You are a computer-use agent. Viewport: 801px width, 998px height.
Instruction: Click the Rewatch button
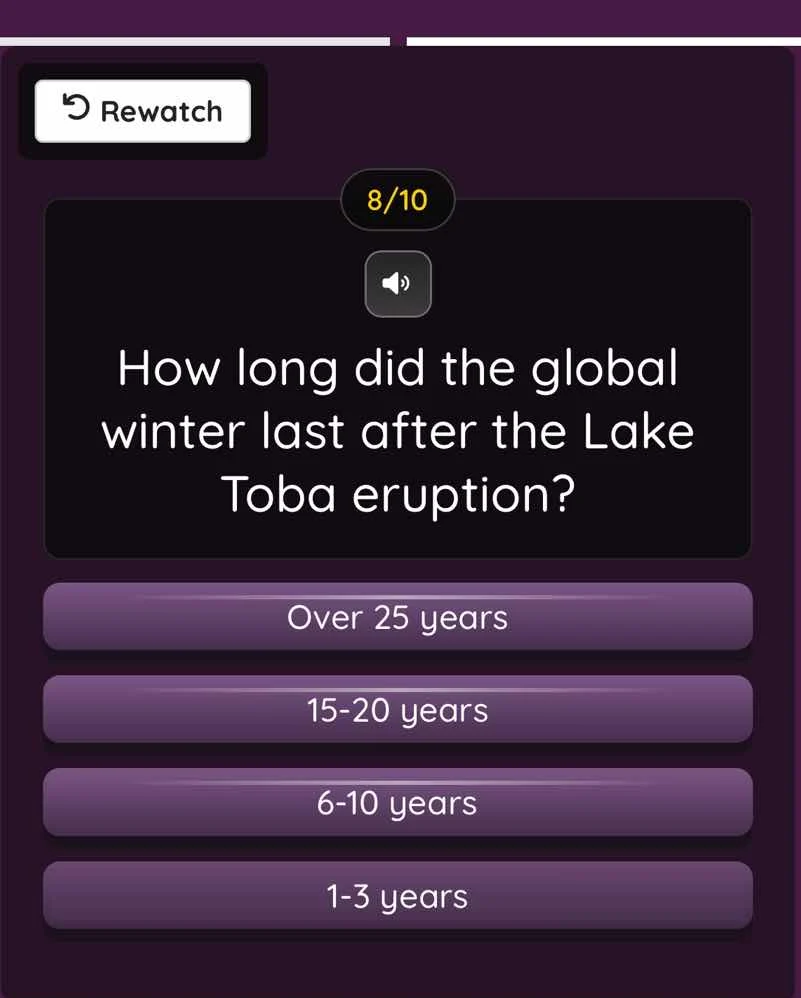pyautogui.click(x=140, y=110)
